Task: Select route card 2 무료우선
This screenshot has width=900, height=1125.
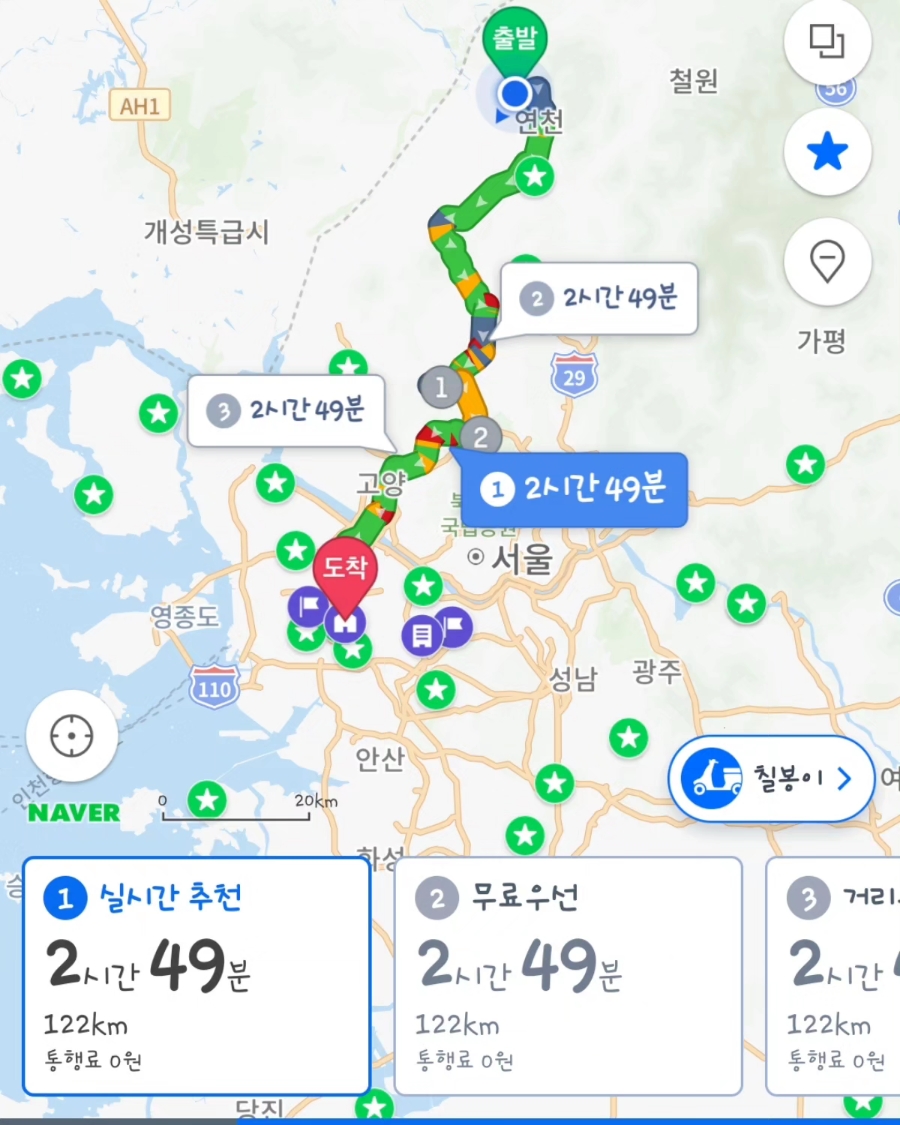Action: (568, 975)
